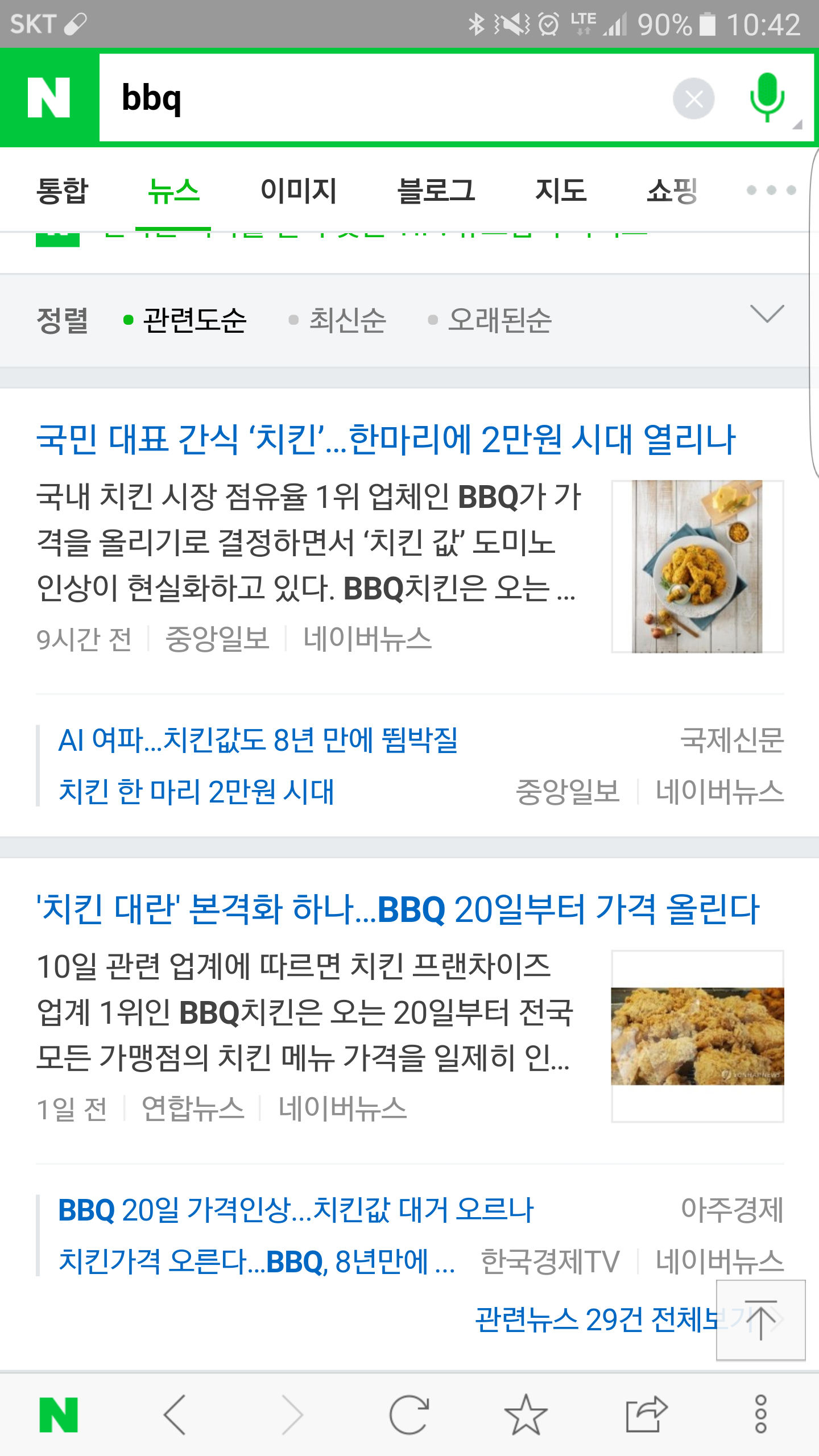
Task: Start voice search with the microphone
Action: pyautogui.click(x=767, y=98)
